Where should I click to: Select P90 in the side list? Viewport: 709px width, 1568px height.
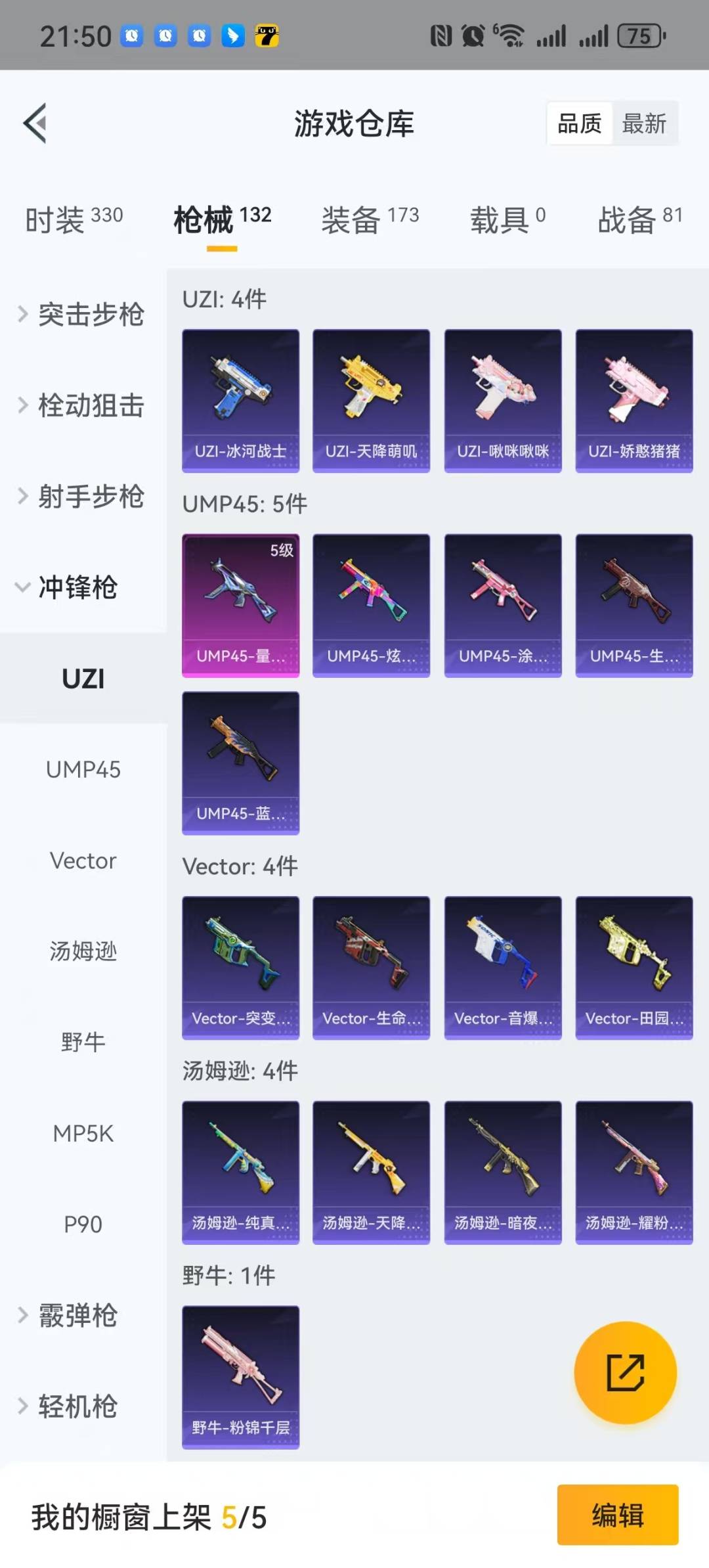coord(83,1224)
